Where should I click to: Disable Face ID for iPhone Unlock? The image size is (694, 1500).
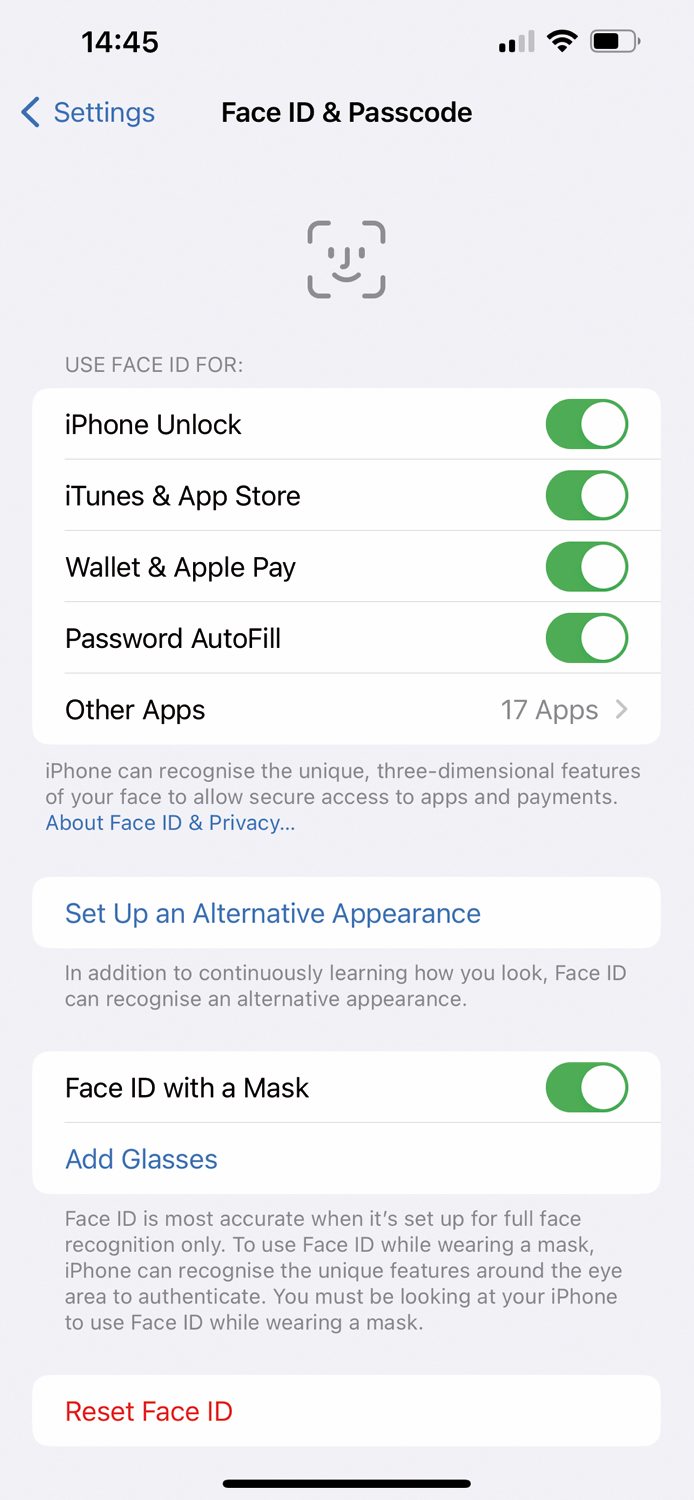[x=587, y=424]
